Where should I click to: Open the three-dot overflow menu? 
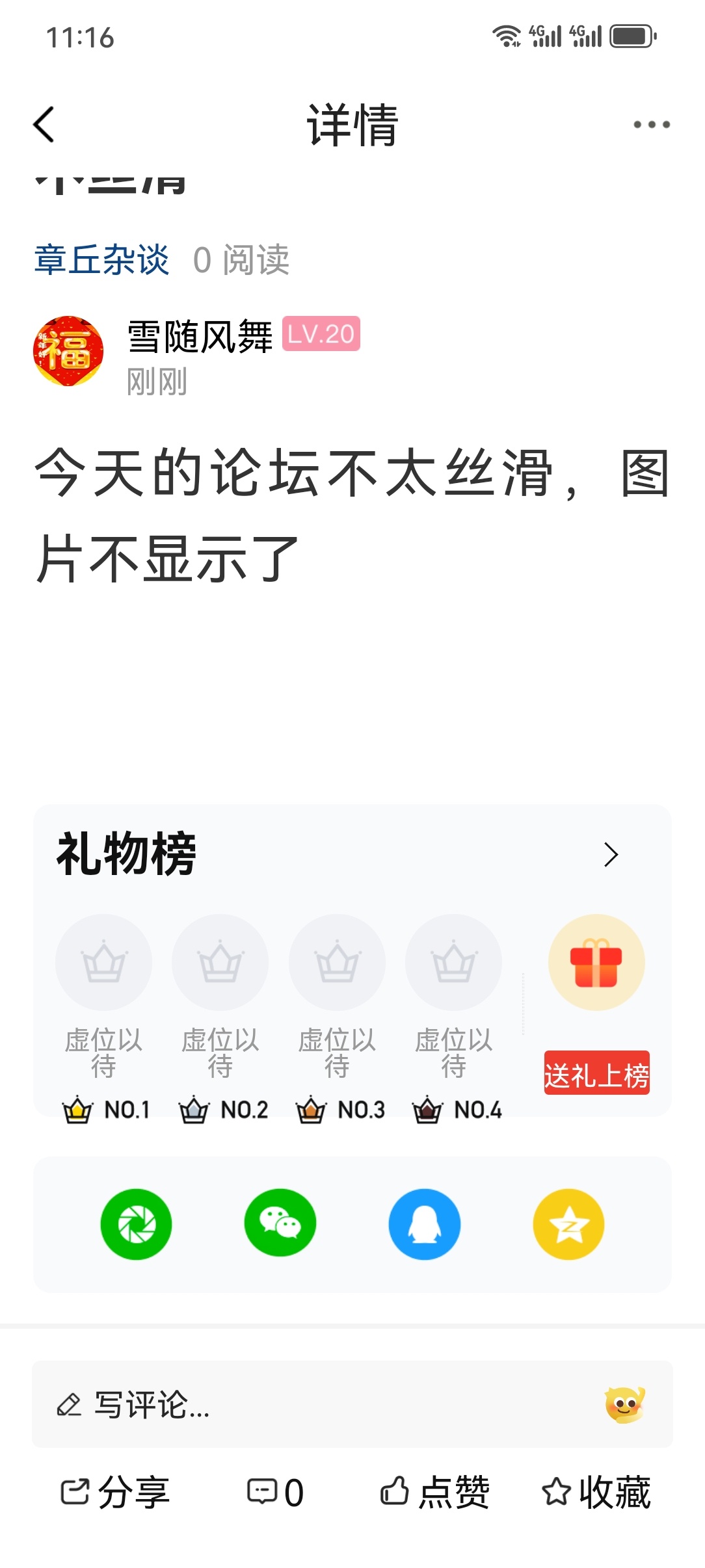(651, 124)
